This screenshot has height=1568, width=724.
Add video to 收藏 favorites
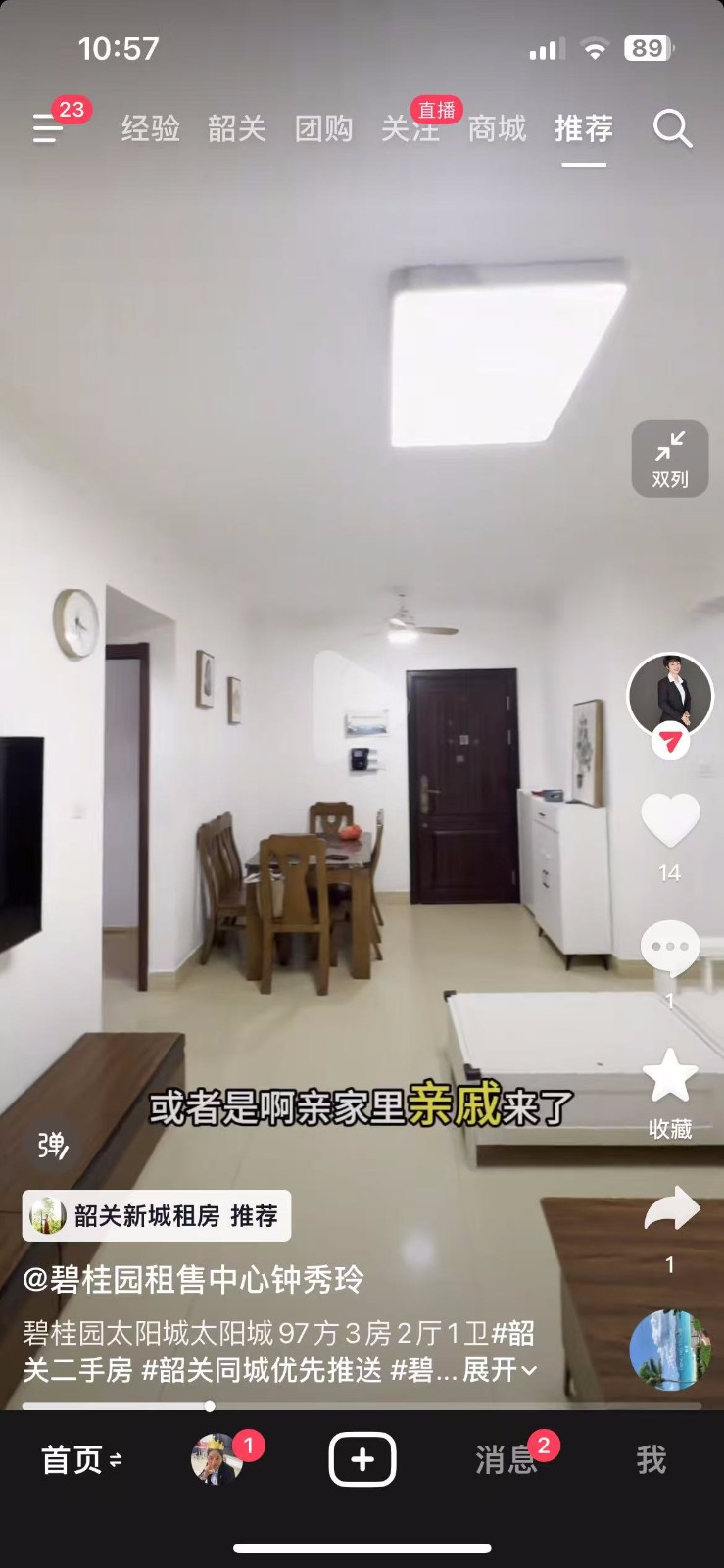[670, 1076]
